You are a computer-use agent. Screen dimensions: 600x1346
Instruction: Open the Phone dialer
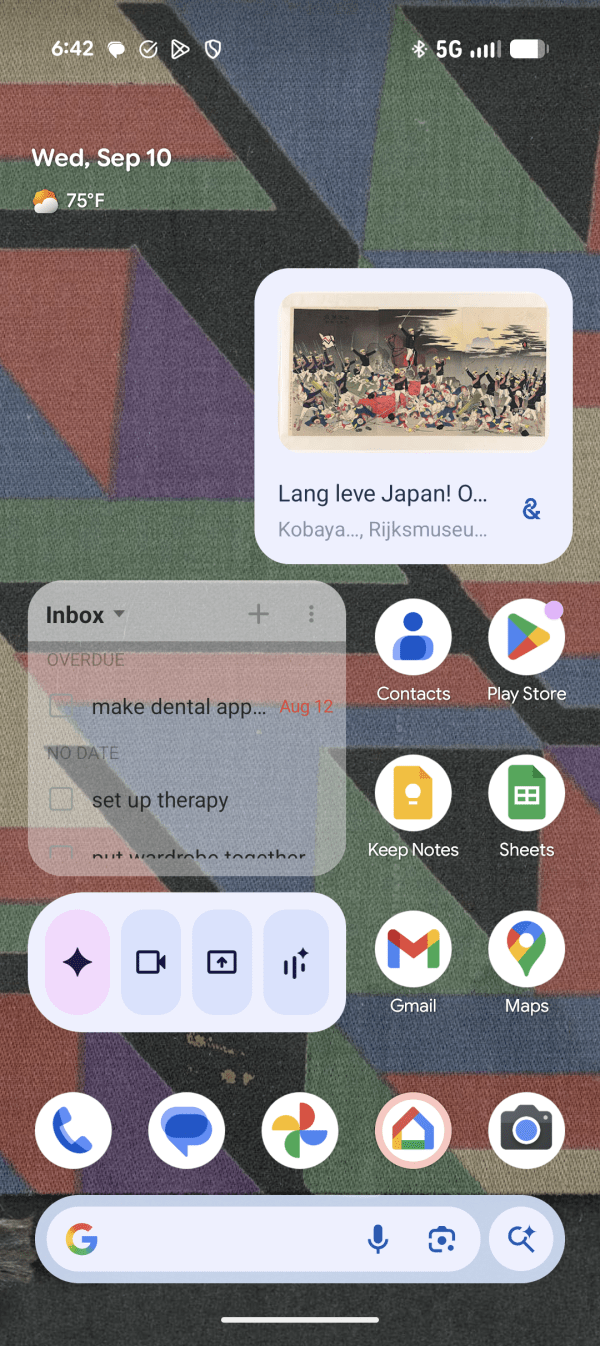pyautogui.click(x=73, y=1131)
